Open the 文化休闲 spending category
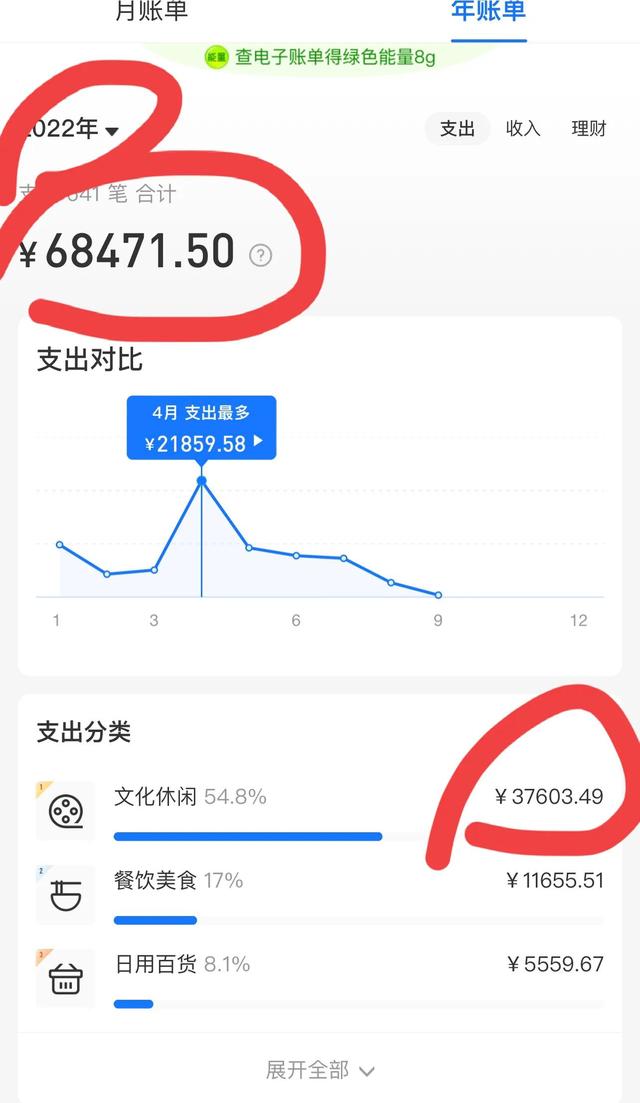This screenshot has height=1103, width=640. click(x=320, y=810)
